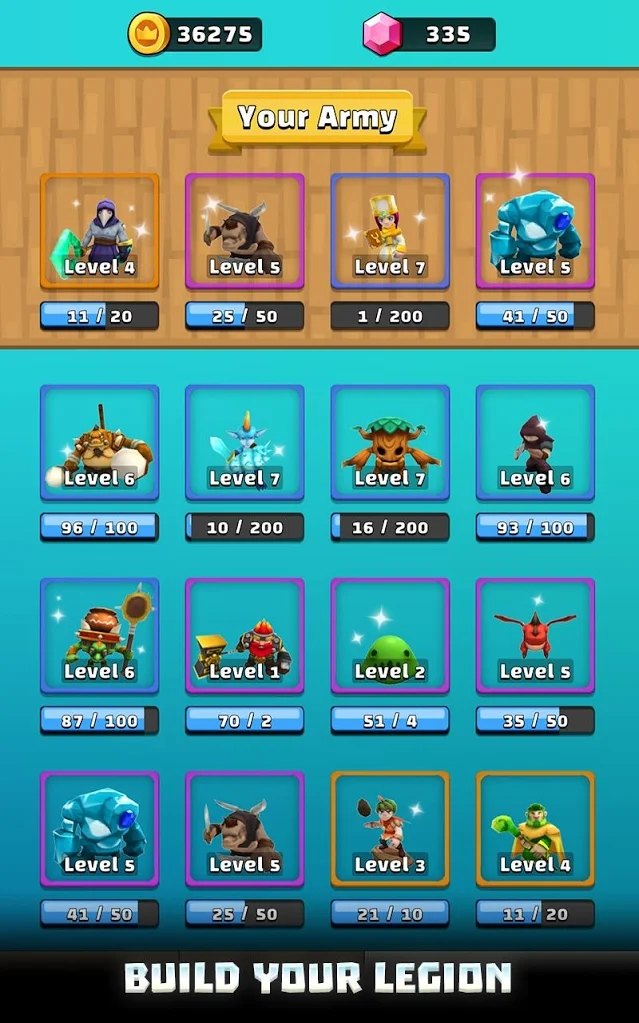This screenshot has width=639, height=1023.
Task: Pick the Level 3 slinger boy card
Action: pyautogui.click(x=390, y=829)
